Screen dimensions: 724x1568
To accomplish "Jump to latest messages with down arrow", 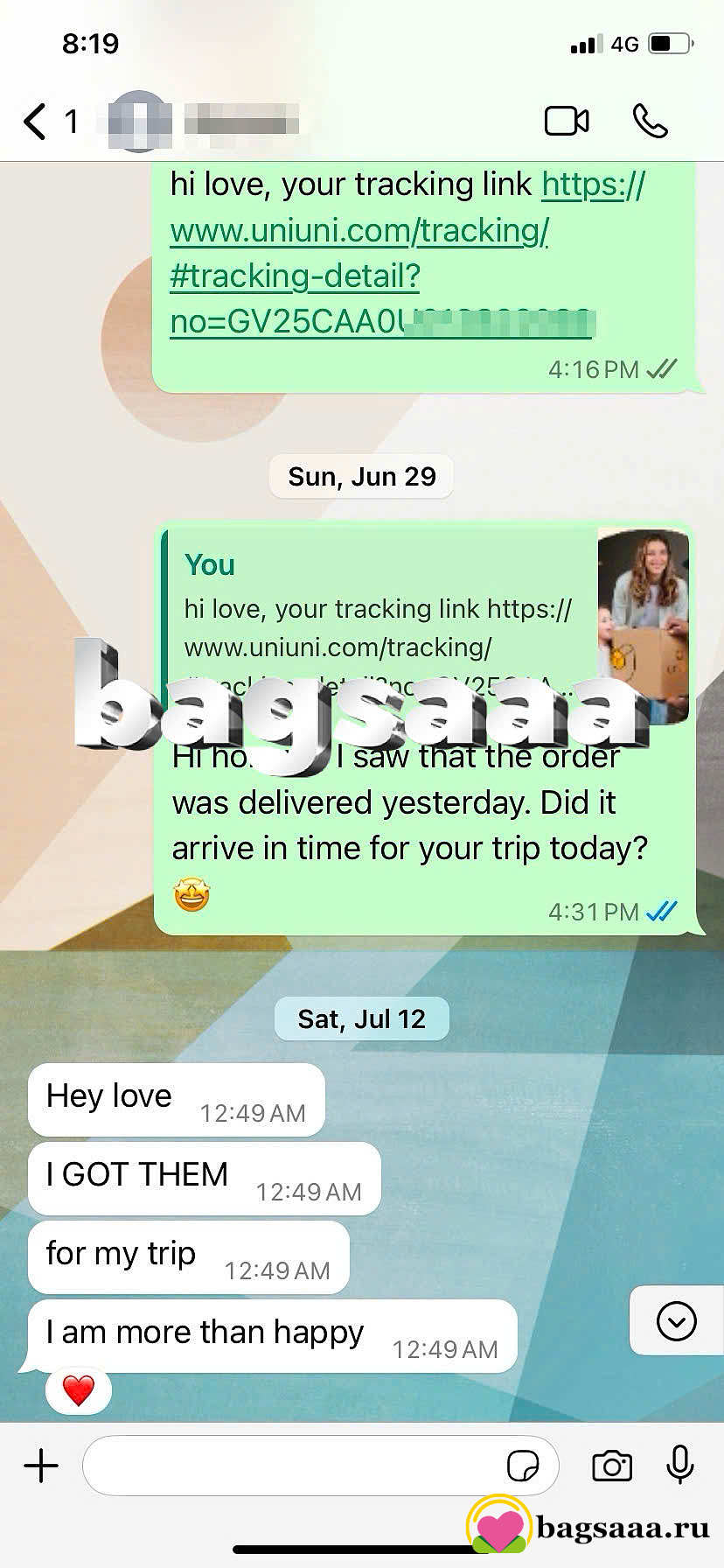I will [676, 1320].
